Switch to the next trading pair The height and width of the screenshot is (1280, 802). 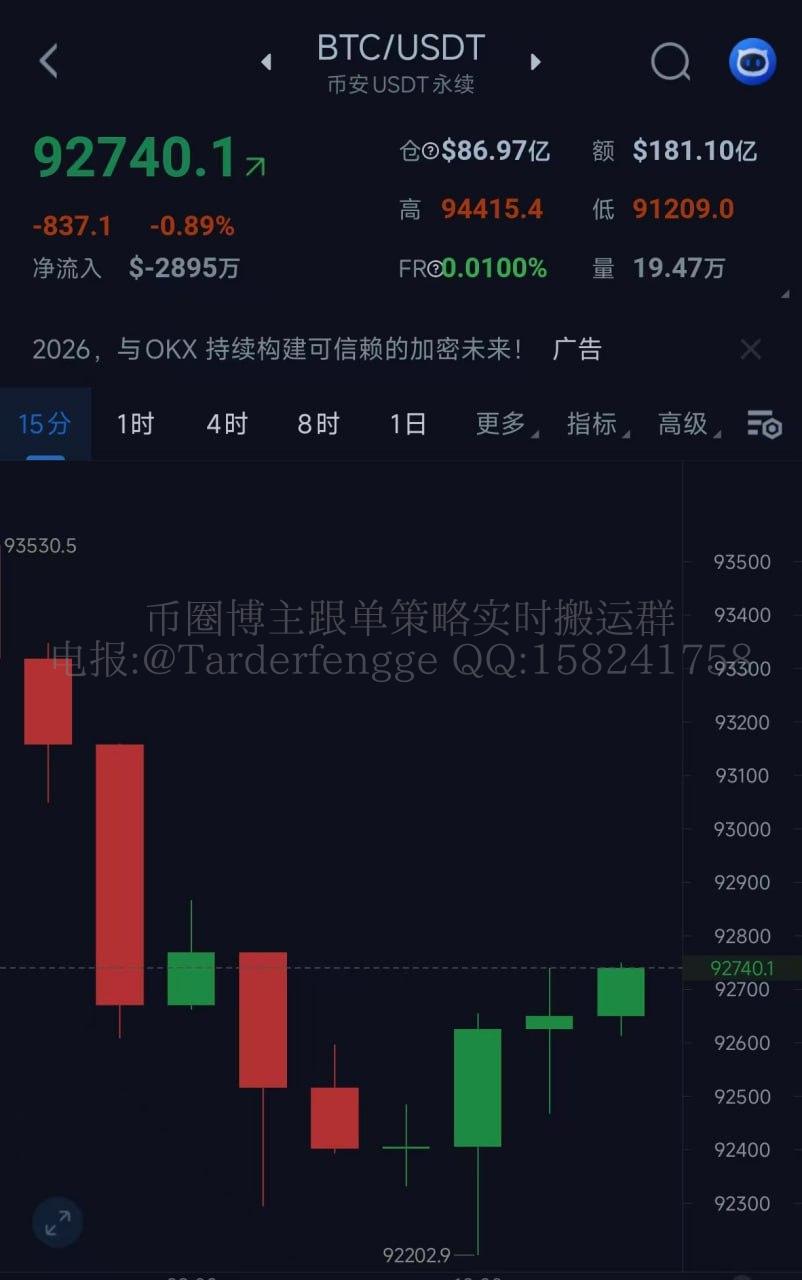[x=535, y=62]
